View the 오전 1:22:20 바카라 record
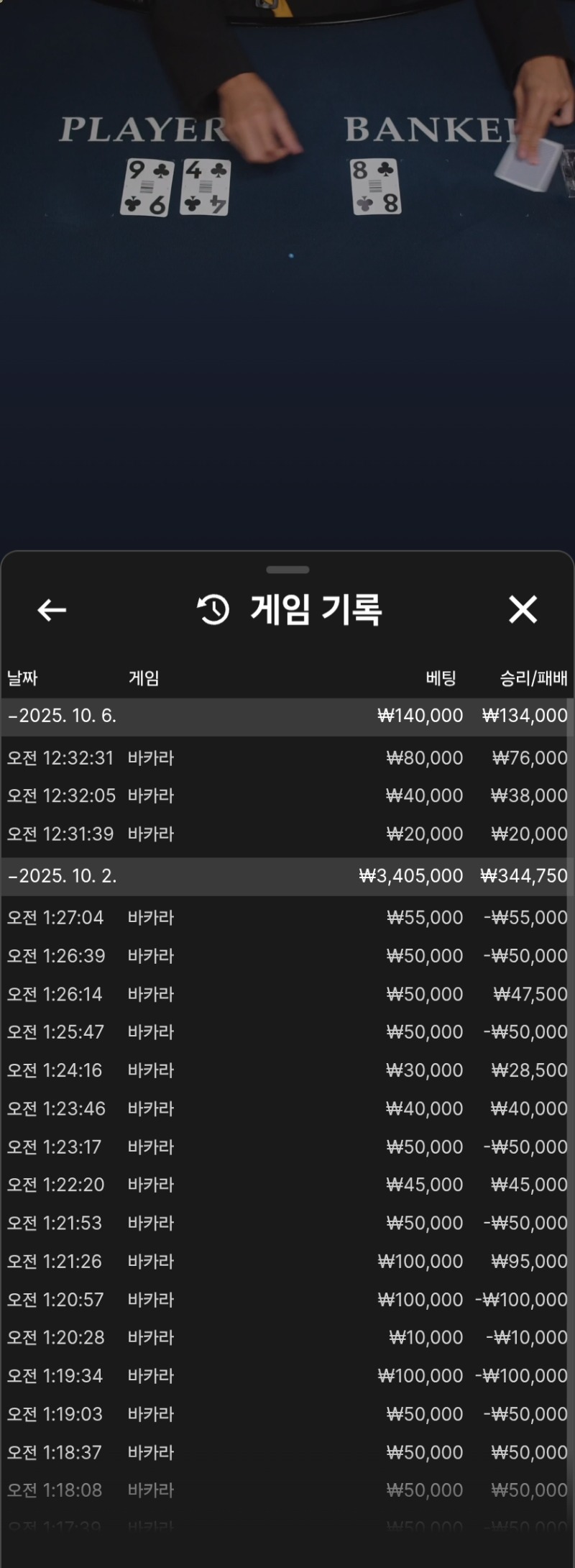575x1568 pixels. pyautogui.click(x=287, y=1185)
